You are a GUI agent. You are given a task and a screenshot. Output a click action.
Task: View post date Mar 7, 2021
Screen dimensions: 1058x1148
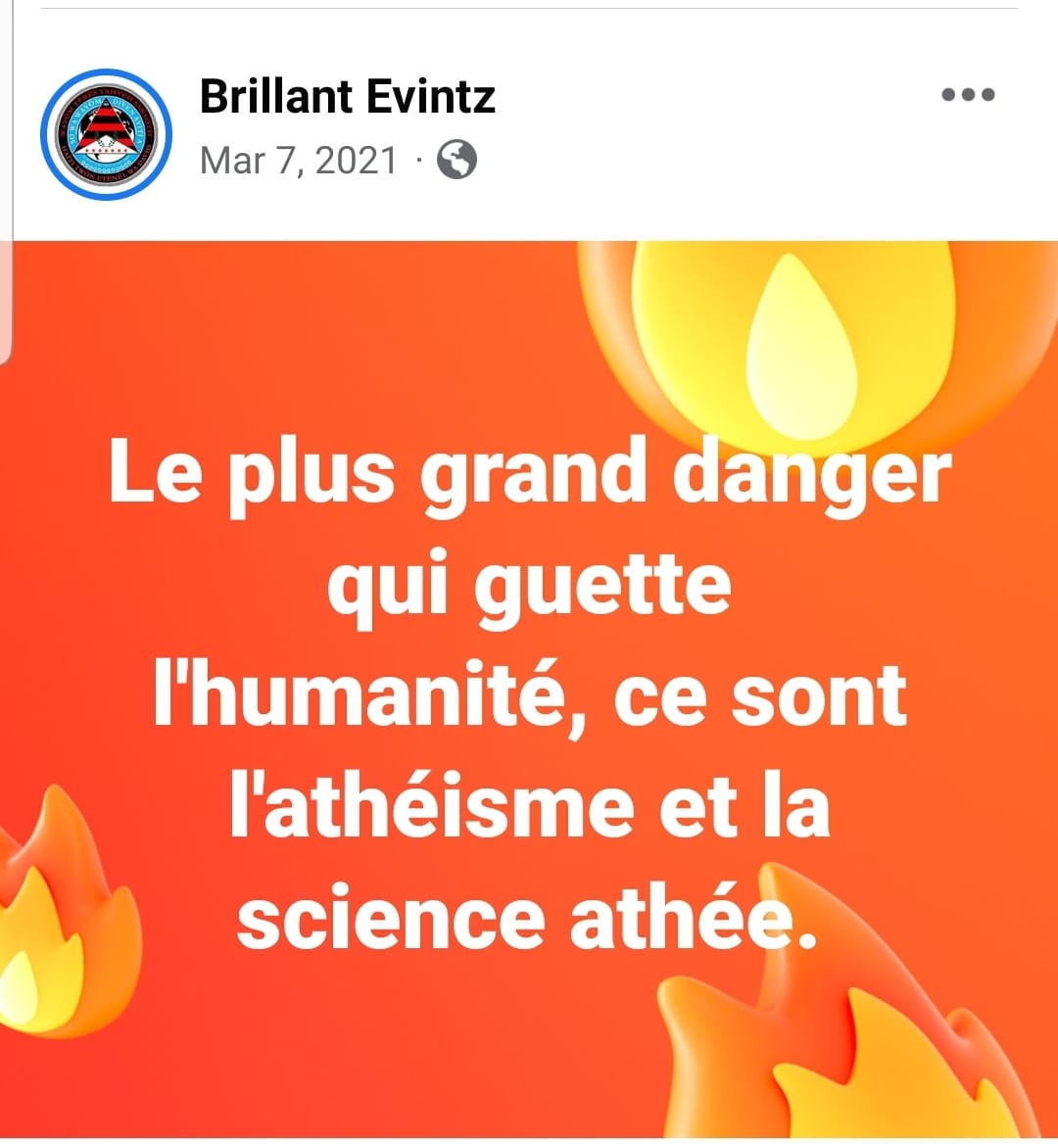299,160
